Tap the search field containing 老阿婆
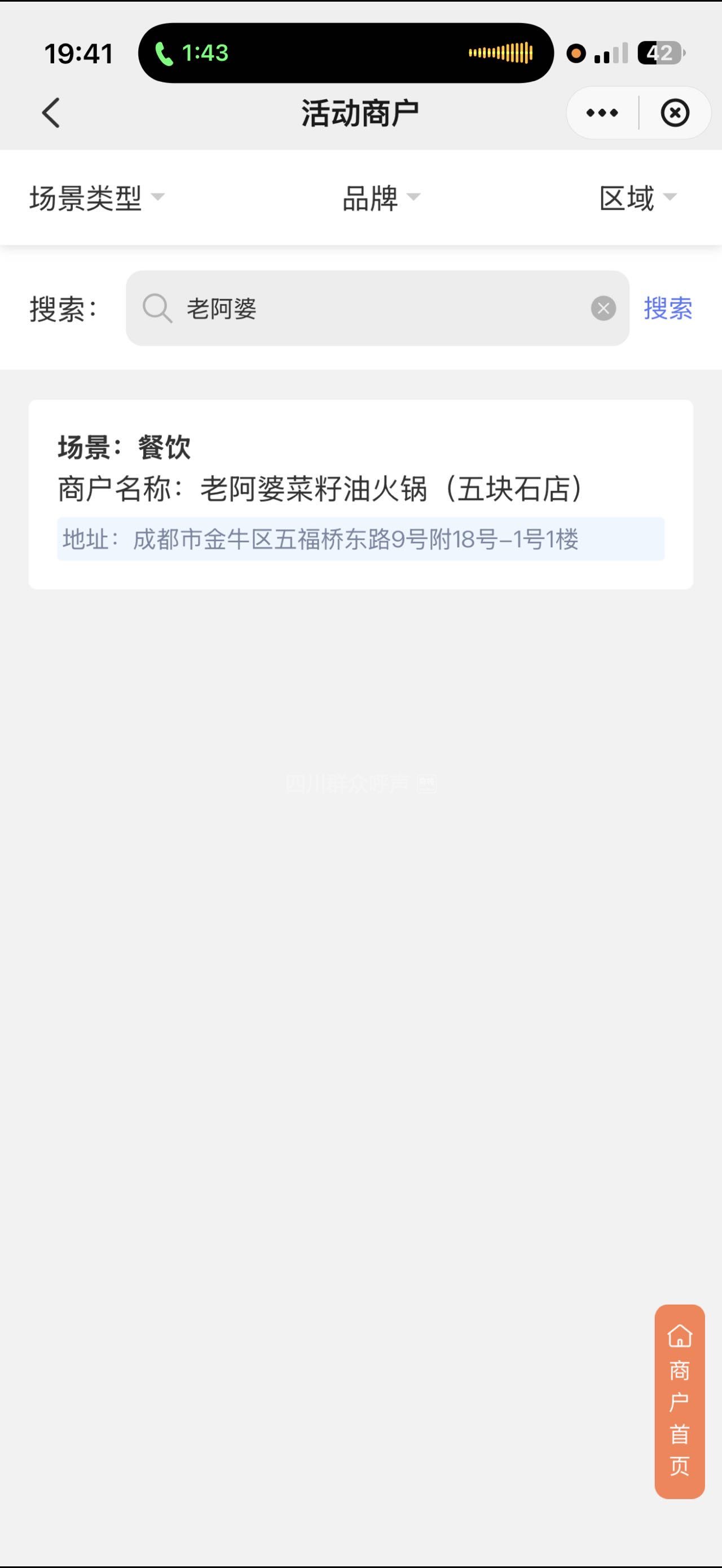 (377, 308)
